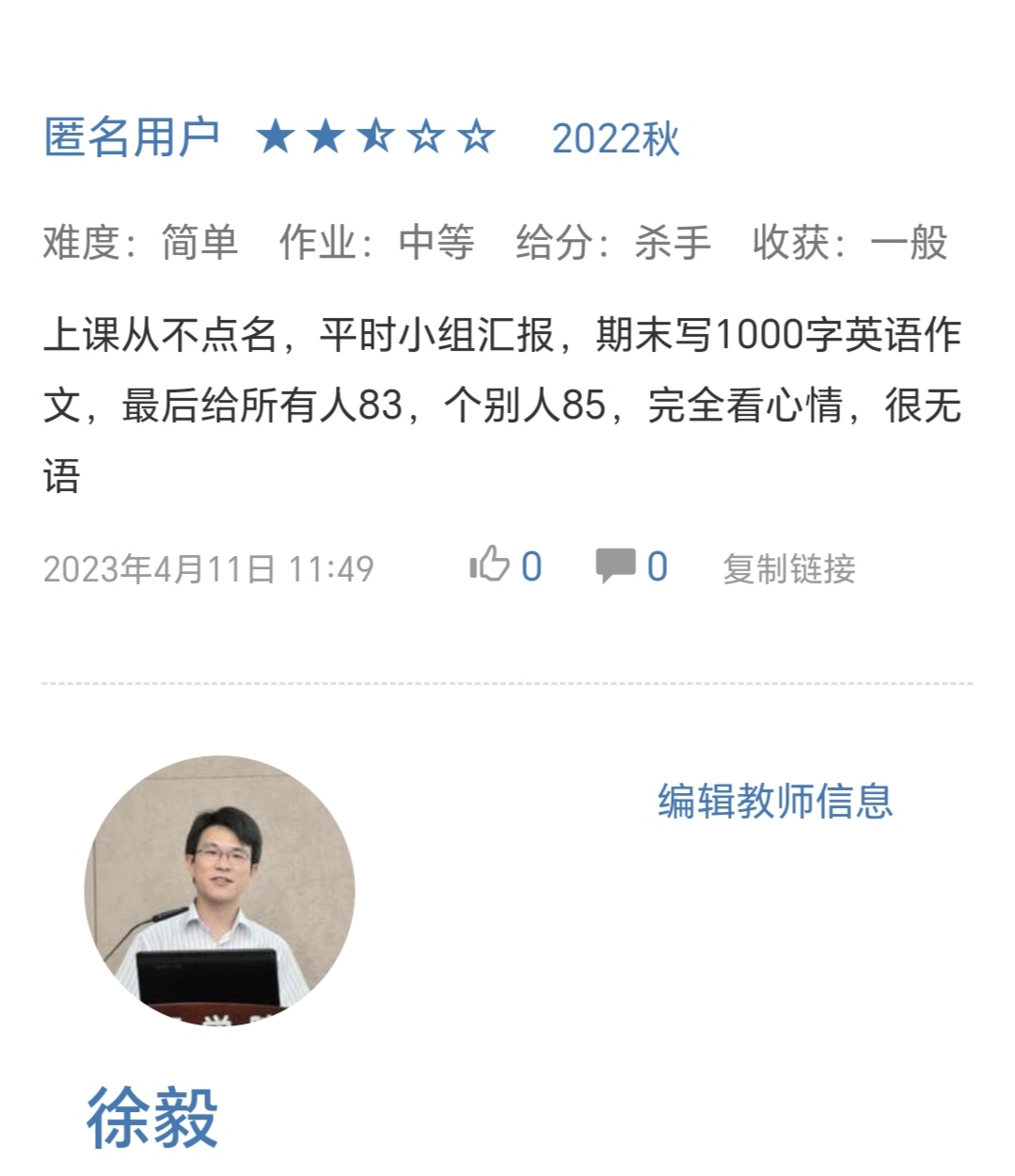Open the teacher page for 徐毅

click(x=152, y=1117)
